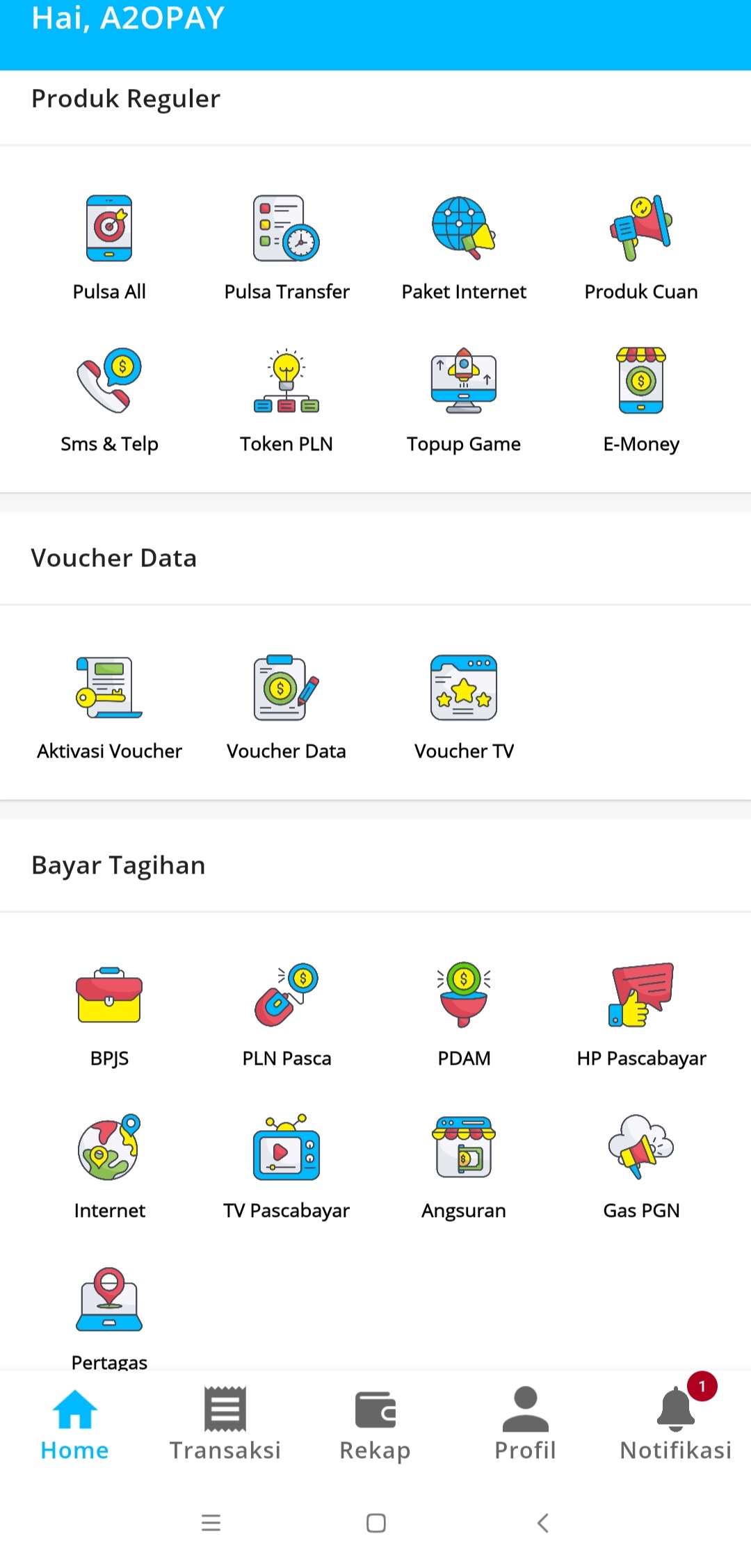The width and height of the screenshot is (751, 1568).
Task: Choose Gas PGN payment
Action: coord(641,1163)
